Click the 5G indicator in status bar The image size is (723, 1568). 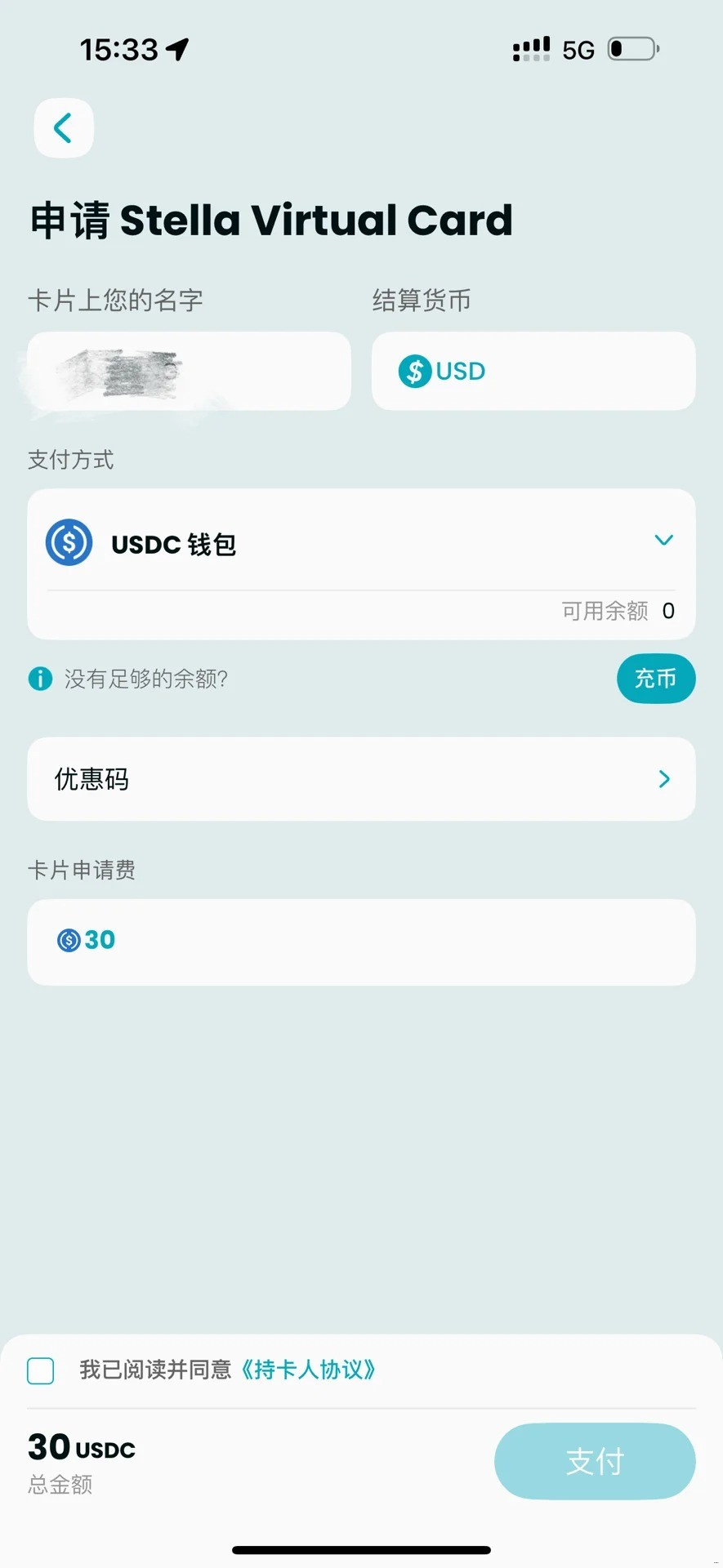(x=578, y=49)
